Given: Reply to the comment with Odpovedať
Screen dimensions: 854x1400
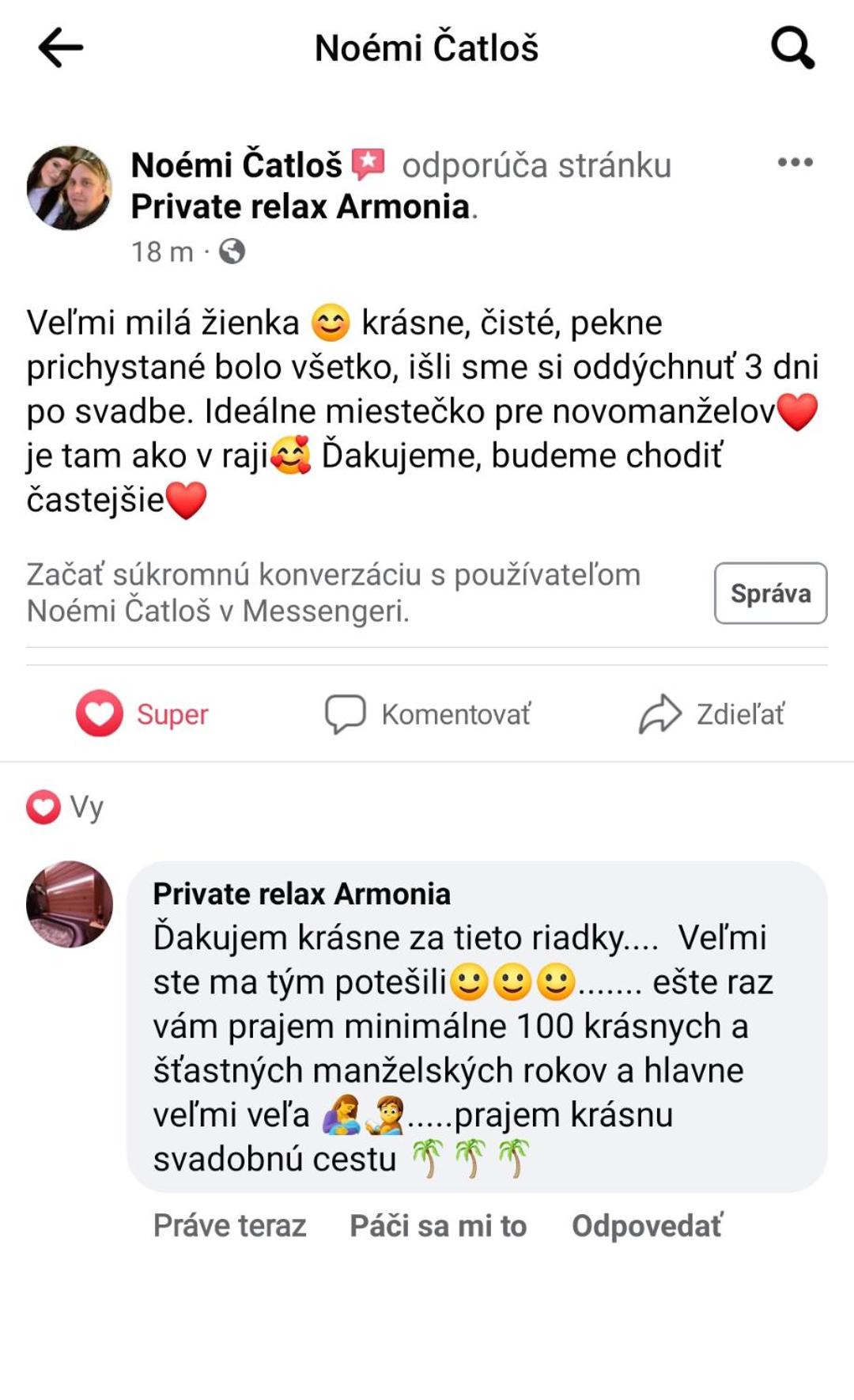Looking at the screenshot, I should 647,1225.
